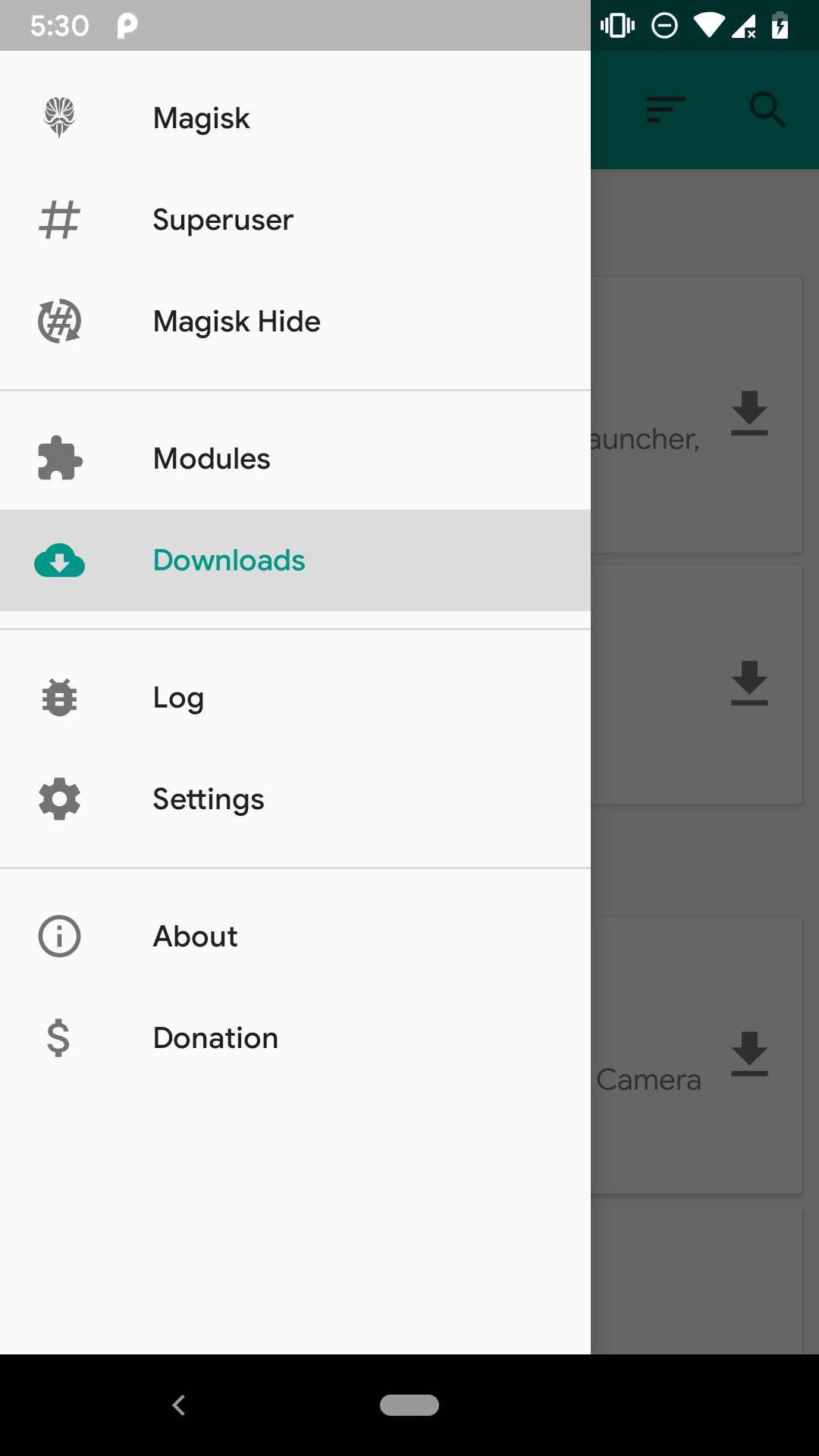This screenshot has height=1456, width=819.
Task: Click the Downloads cloud icon
Action: (x=58, y=560)
